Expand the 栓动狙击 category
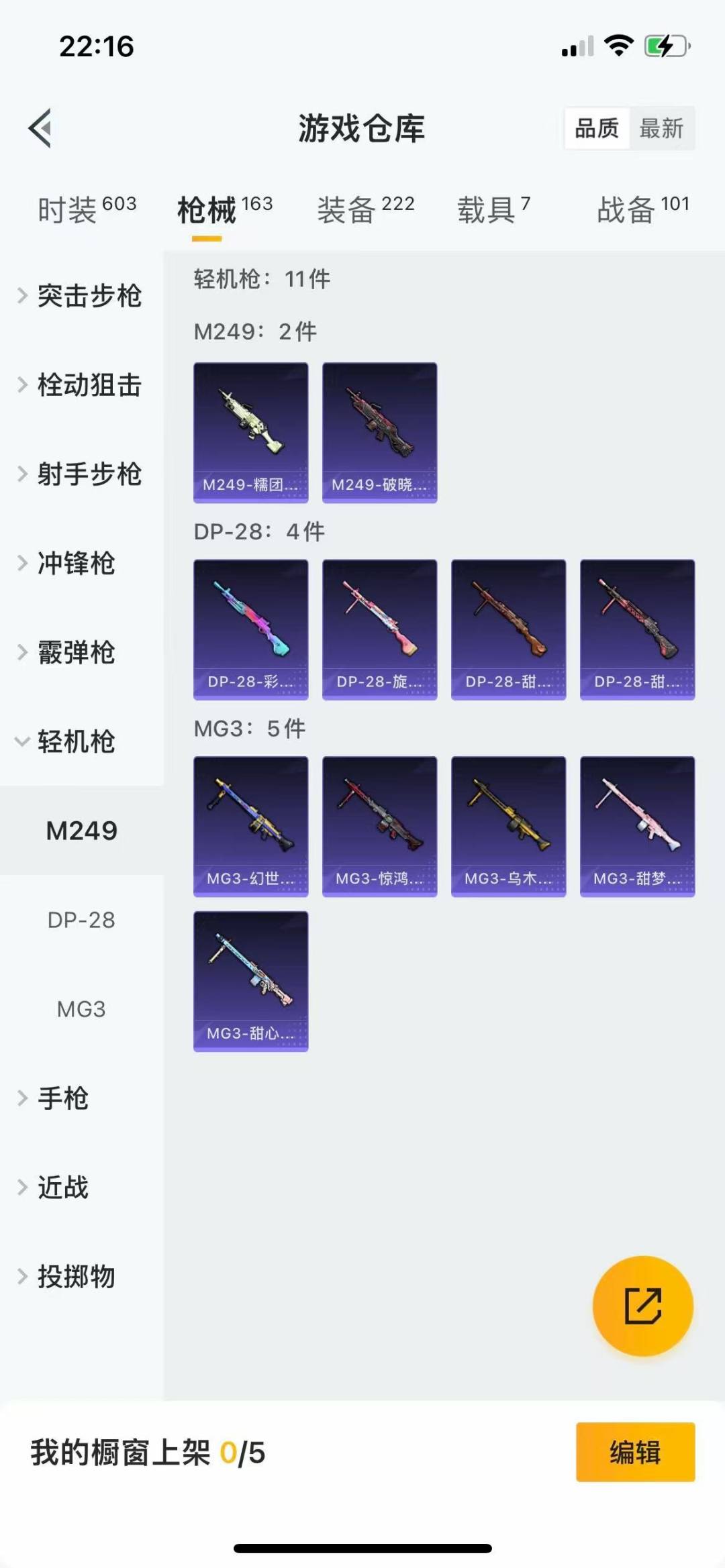Viewport: 725px width, 1568px height. point(81,385)
